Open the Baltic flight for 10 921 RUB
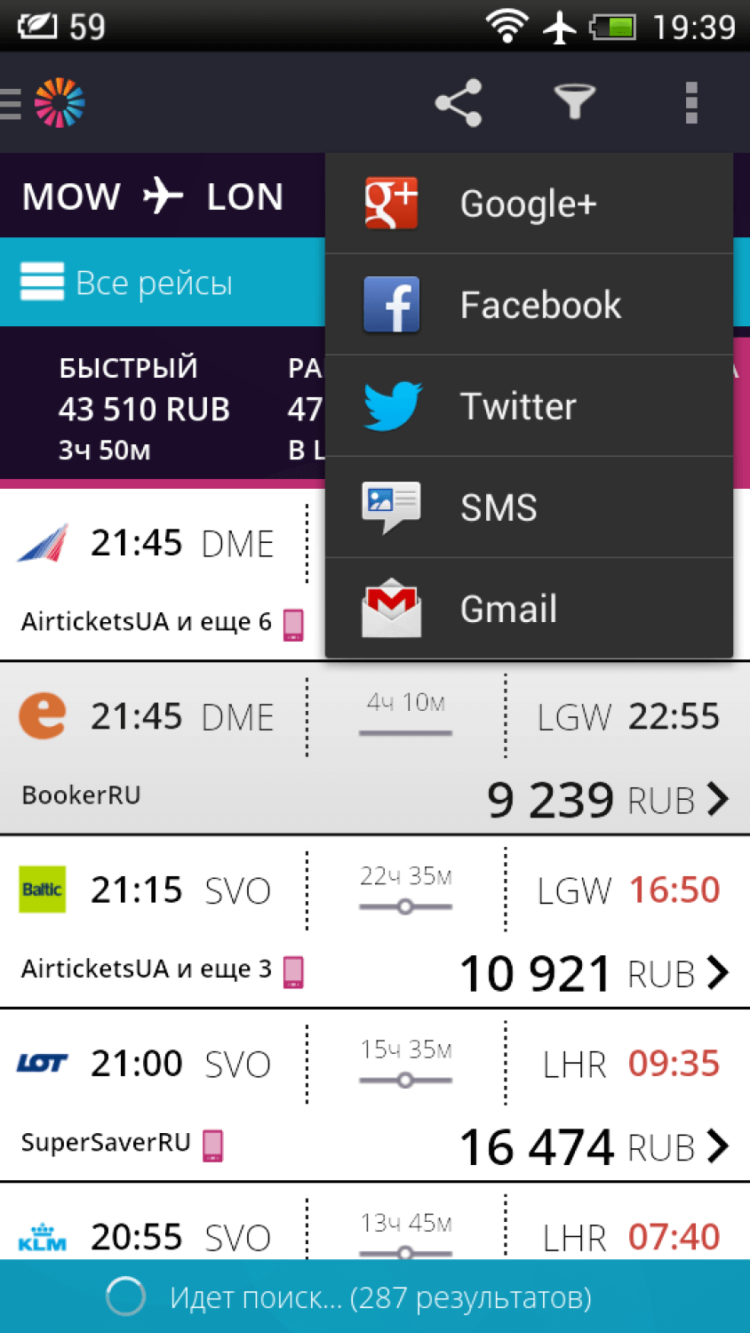This screenshot has height=1333, width=750. click(374, 922)
